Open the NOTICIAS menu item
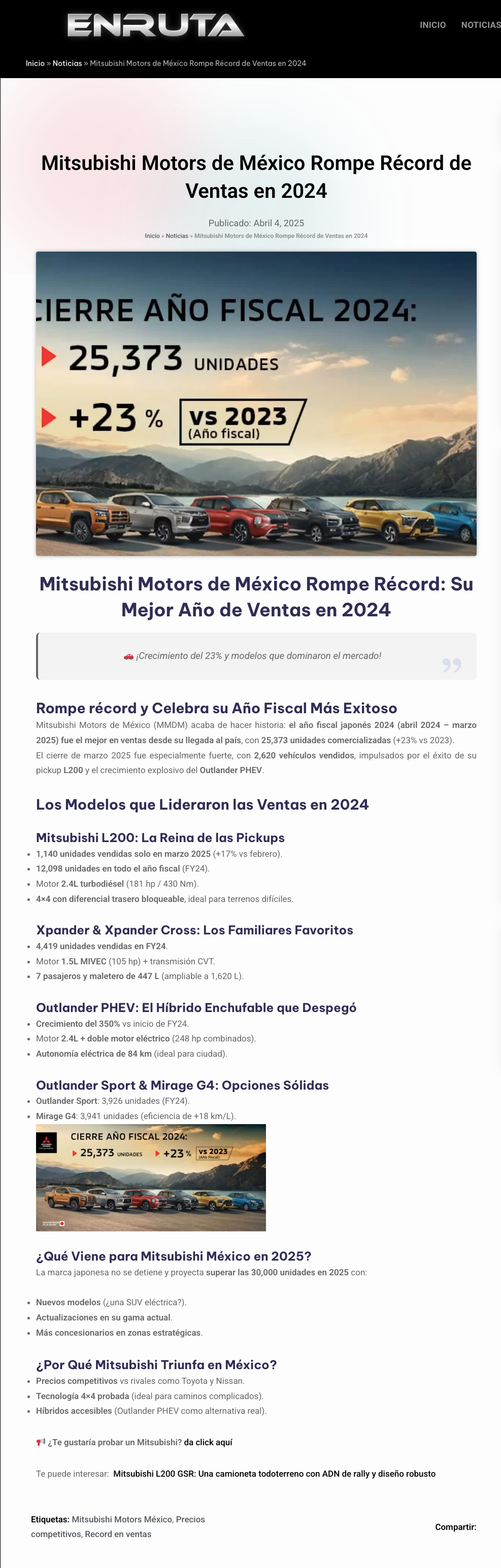 pos(480,25)
